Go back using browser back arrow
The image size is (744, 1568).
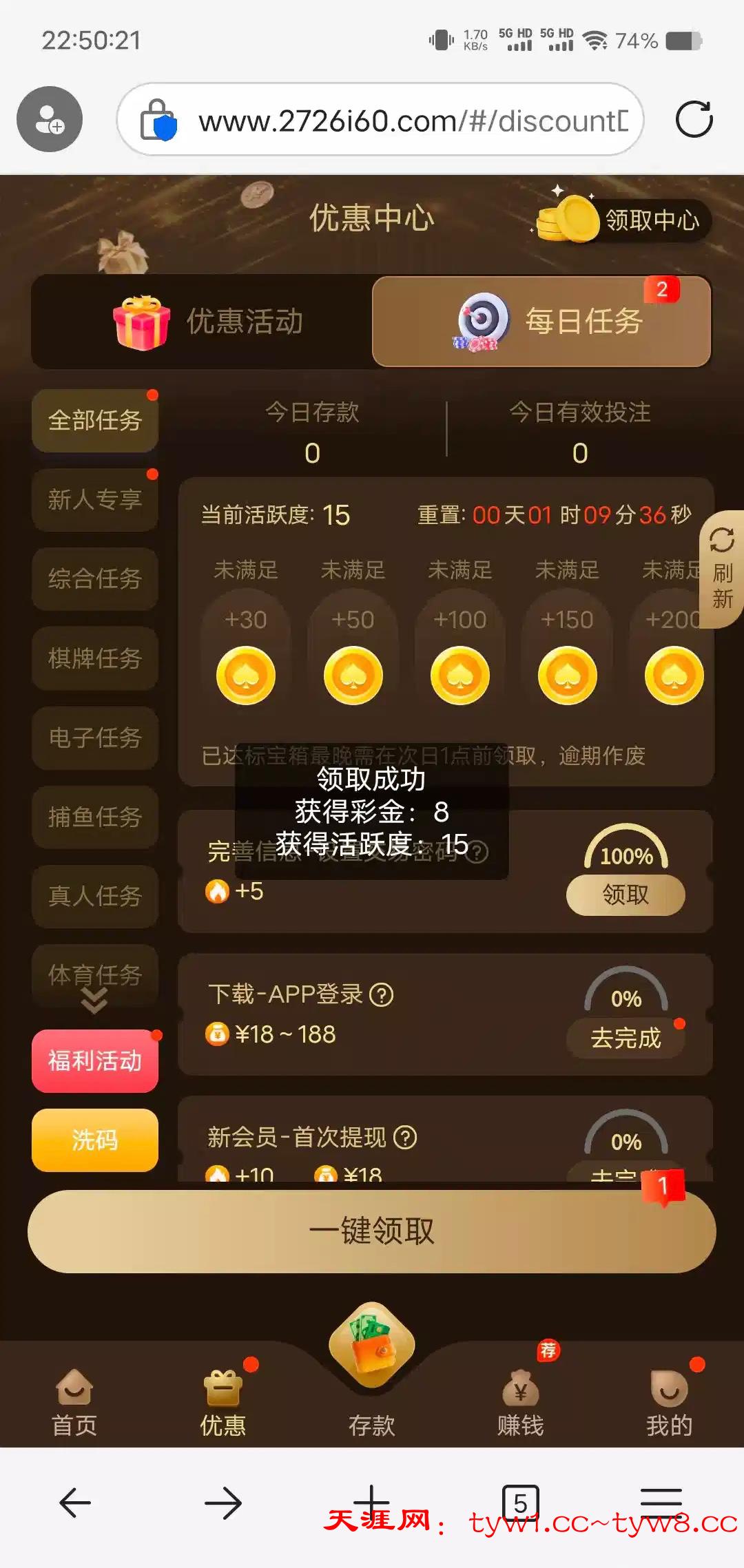click(x=75, y=1503)
